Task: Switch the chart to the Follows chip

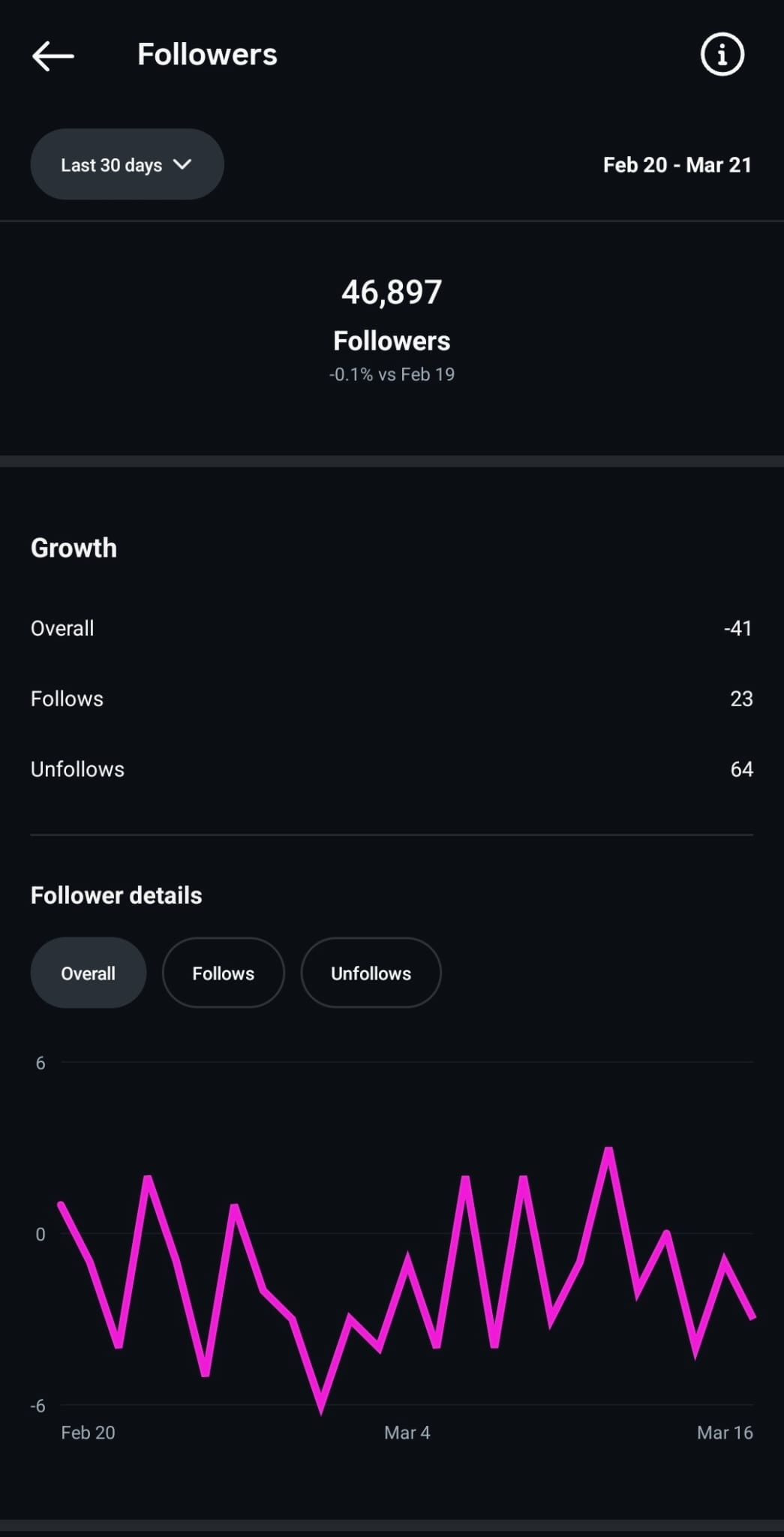Action: [223, 973]
